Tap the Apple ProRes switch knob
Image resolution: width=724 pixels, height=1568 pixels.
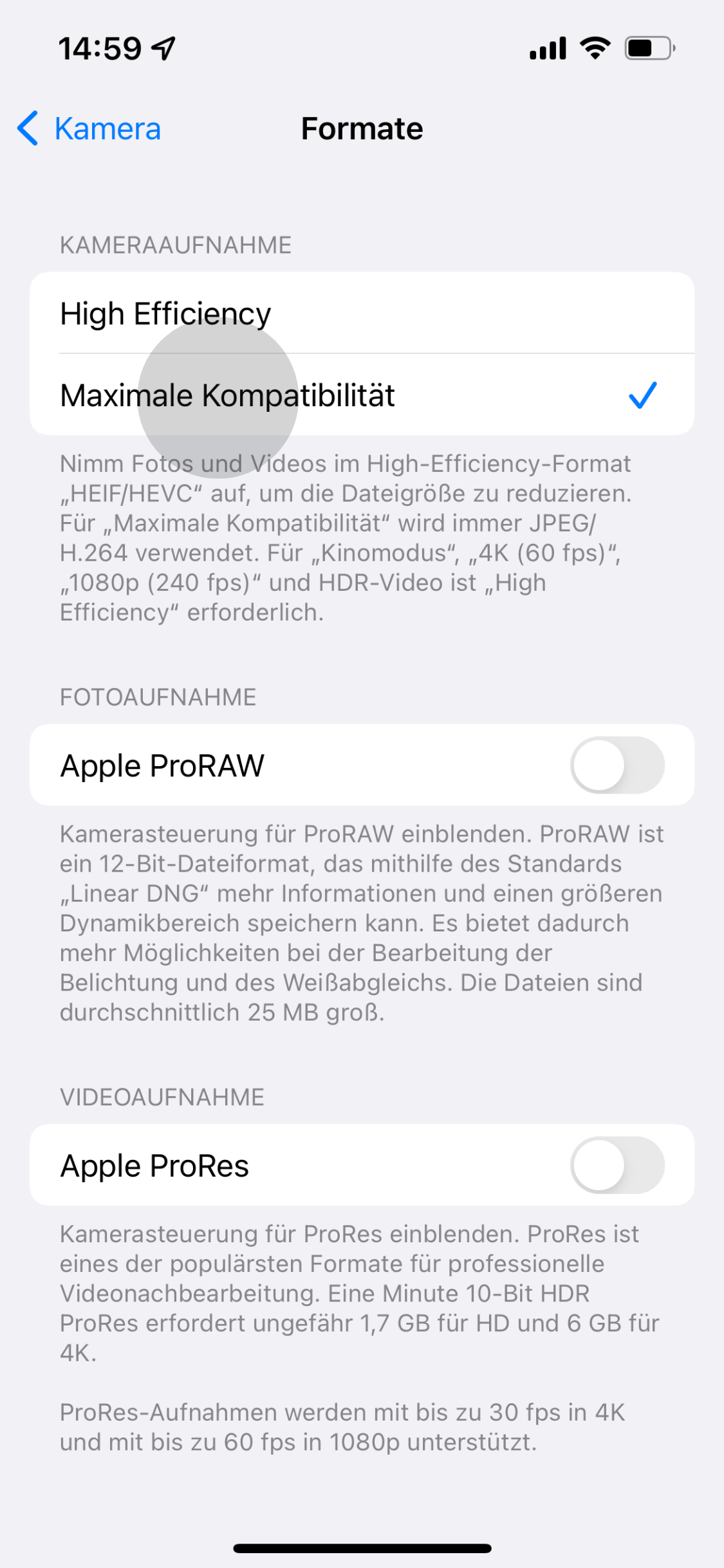coord(599,1166)
